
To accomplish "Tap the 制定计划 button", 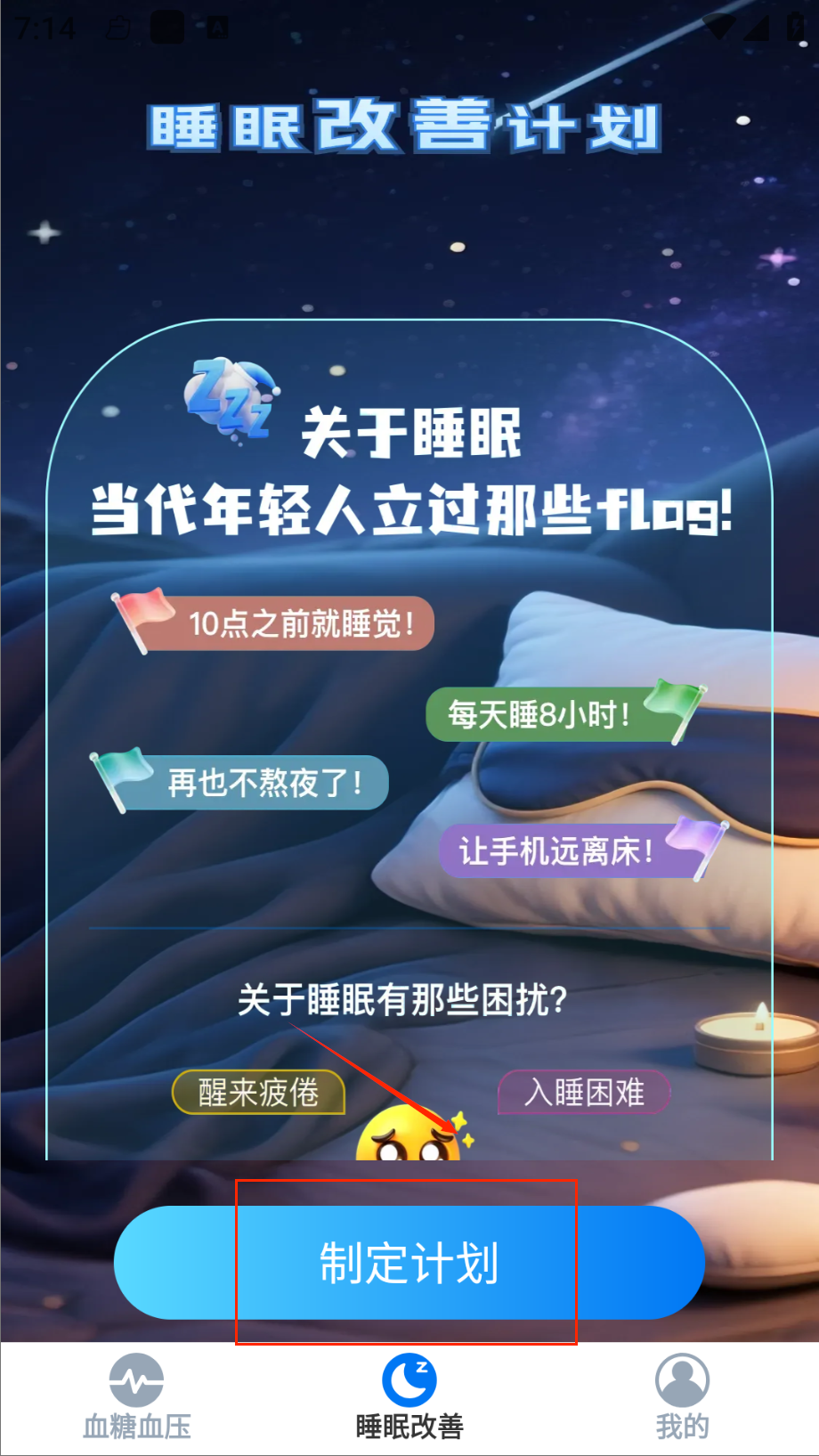I will pyautogui.click(x=409, y=1262).
